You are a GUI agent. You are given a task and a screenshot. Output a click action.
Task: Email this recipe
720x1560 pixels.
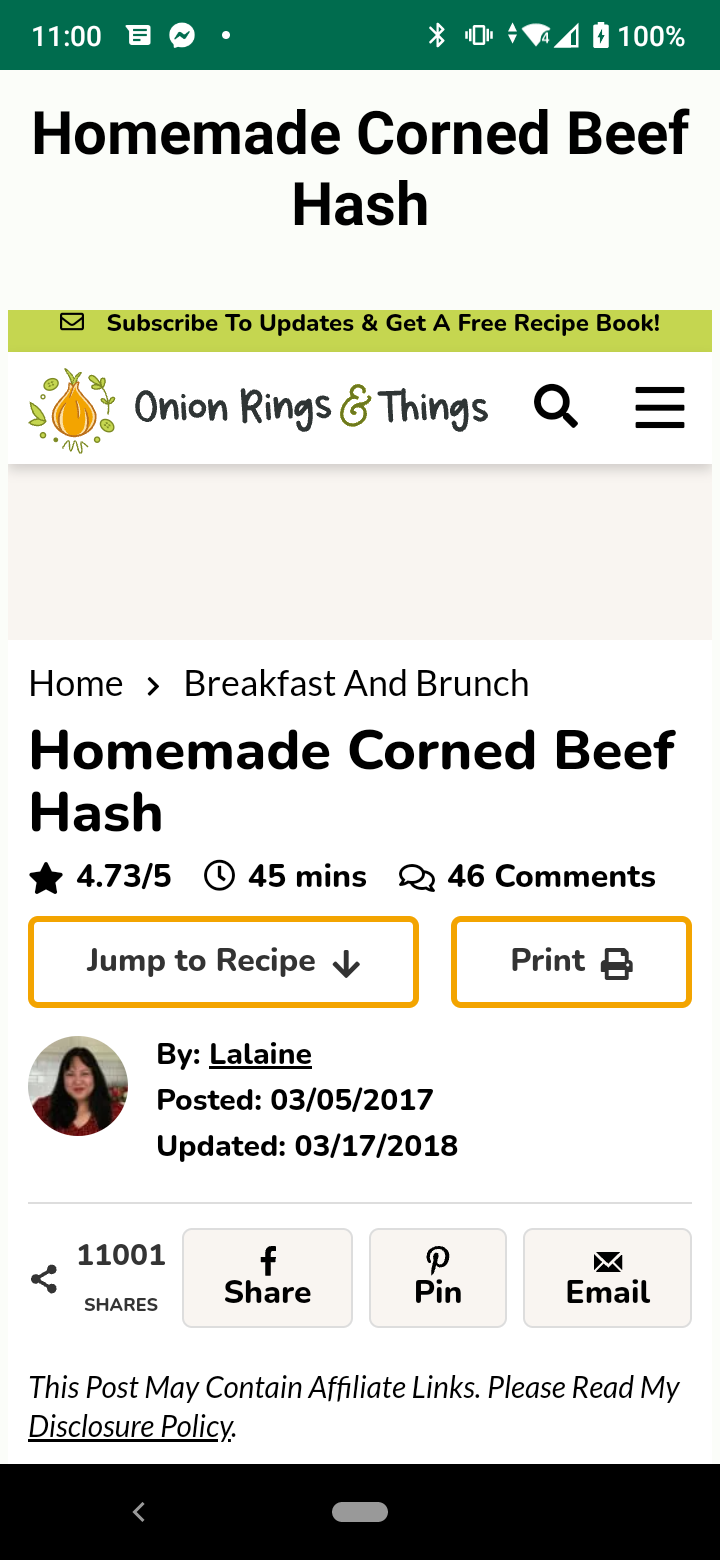point(608,1278)
